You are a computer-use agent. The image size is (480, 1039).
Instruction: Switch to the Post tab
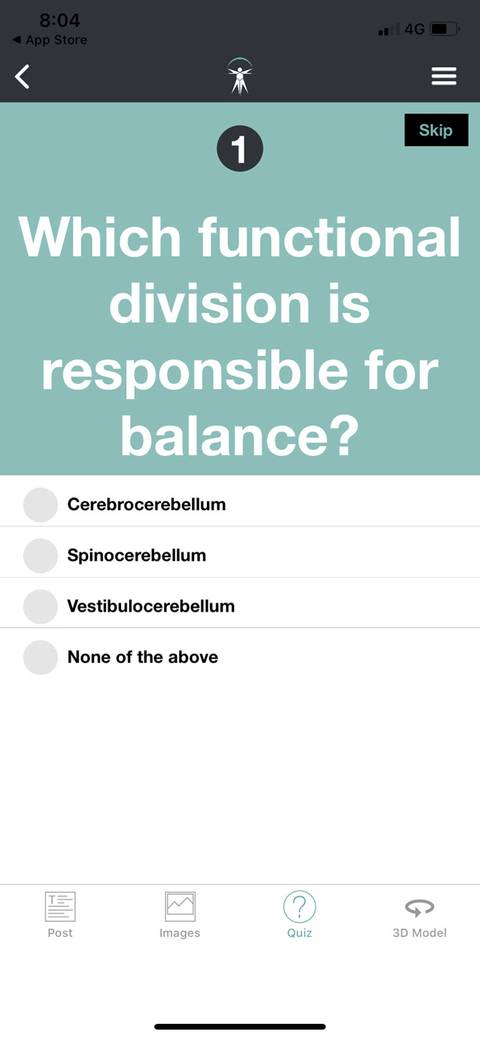[x=60, y=914]
